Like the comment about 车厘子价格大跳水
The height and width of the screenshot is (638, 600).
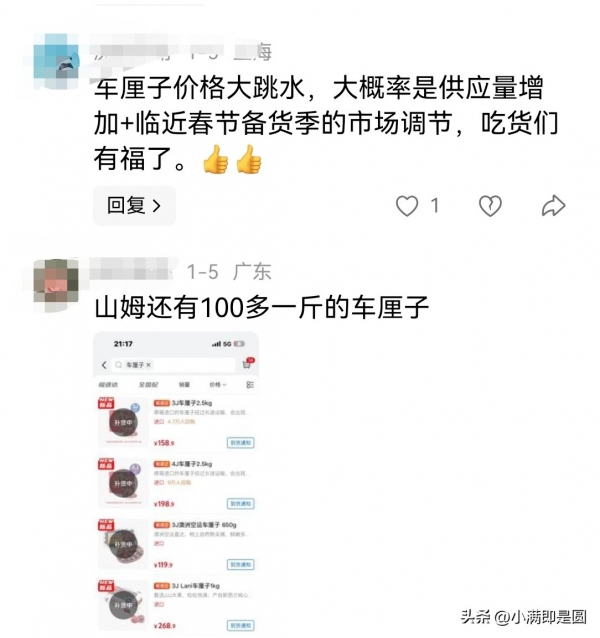click(x=407, y=206)
